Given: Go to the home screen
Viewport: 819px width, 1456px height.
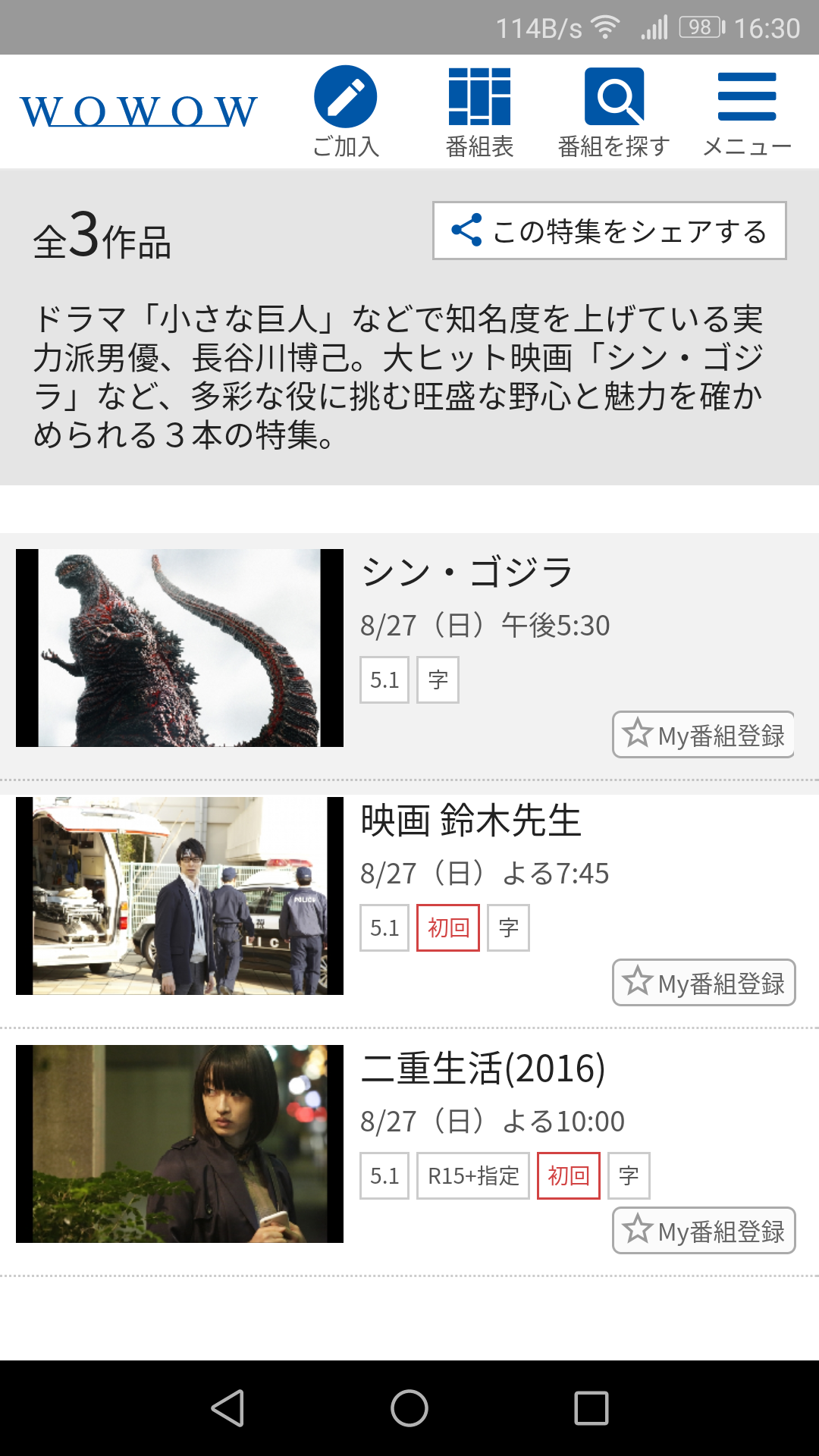Looking at the screenshot, I should 409,1408.
